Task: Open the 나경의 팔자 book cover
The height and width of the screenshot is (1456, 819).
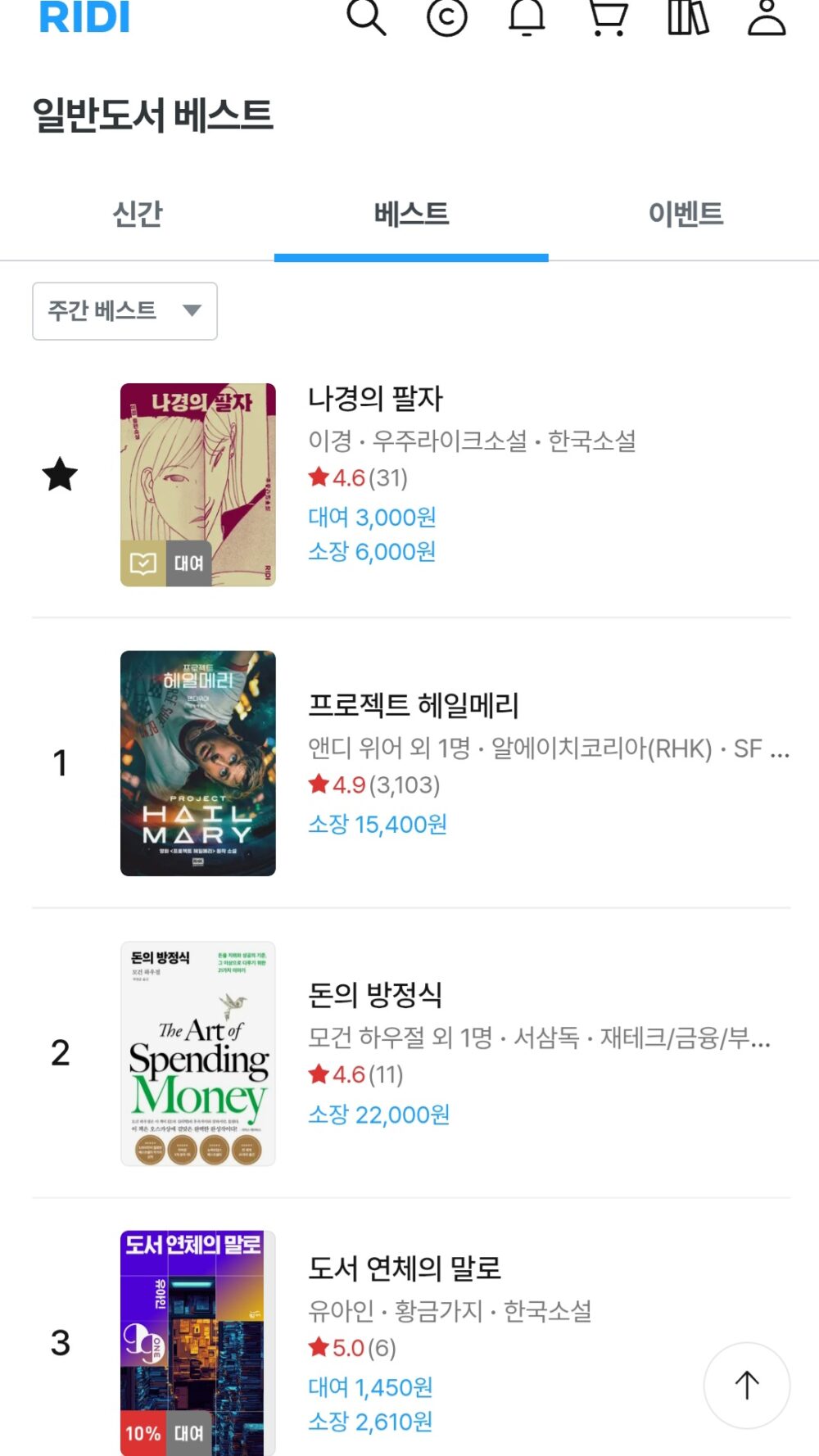Action: click(x=198, y=485)
